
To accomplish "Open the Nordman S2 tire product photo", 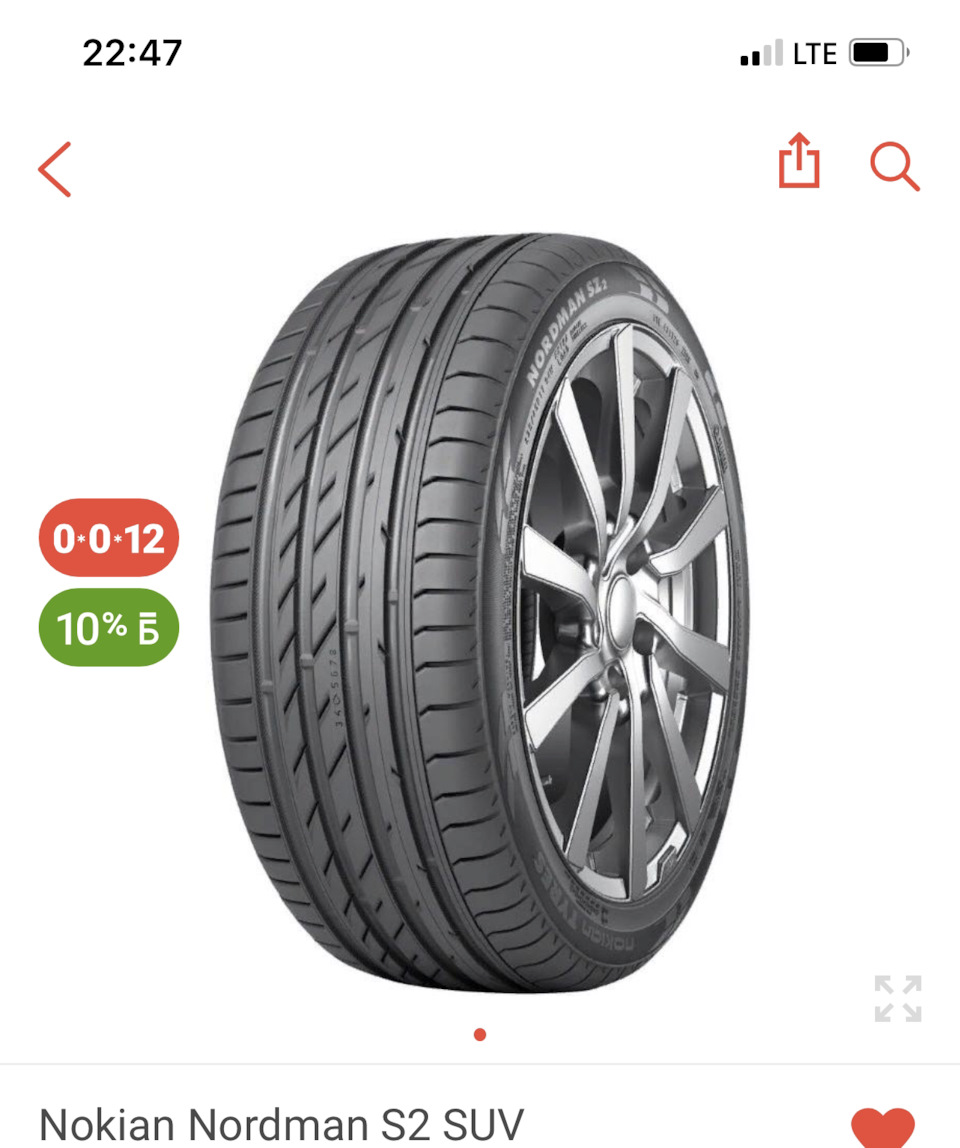I will [x=480, y=610].
